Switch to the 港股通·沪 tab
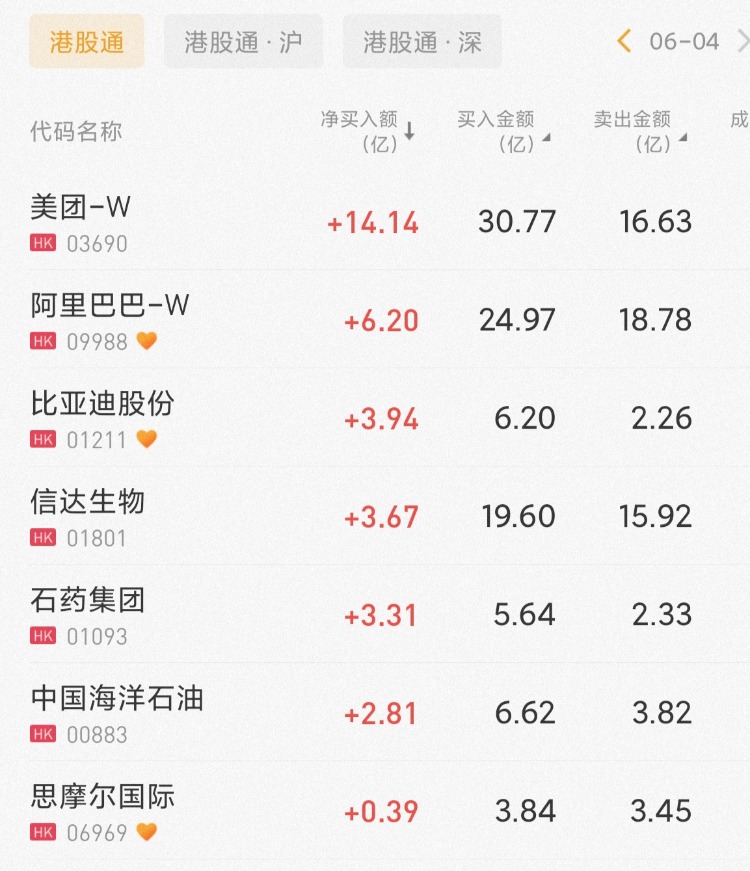 click(243, 42)
